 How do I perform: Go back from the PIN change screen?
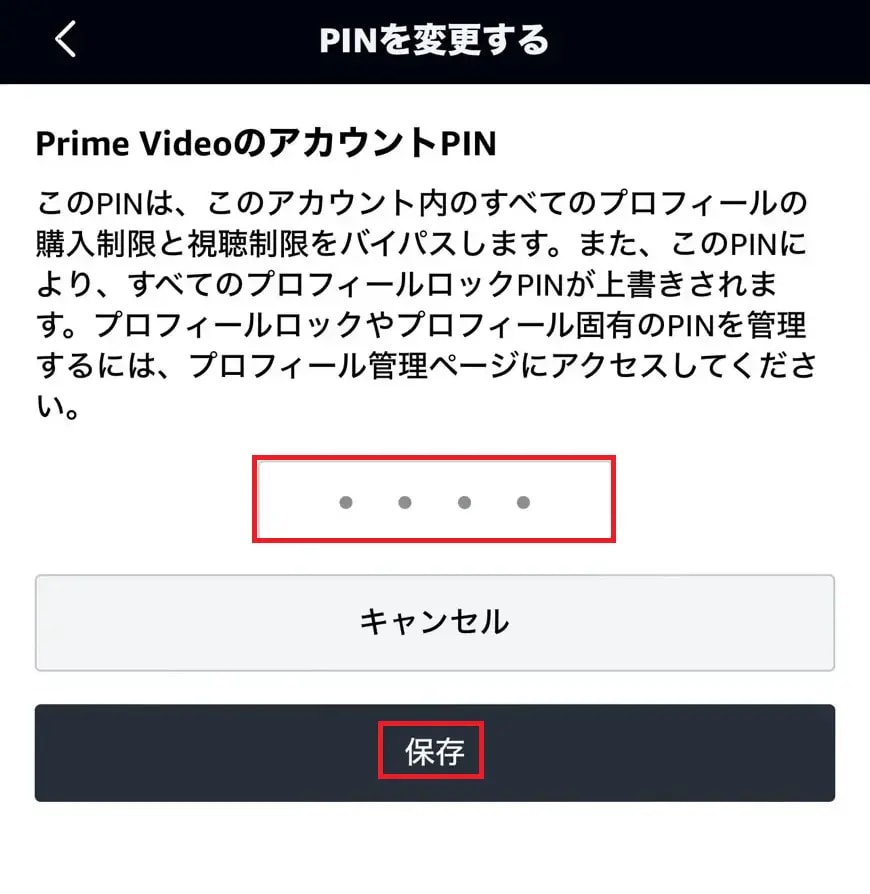65,40
